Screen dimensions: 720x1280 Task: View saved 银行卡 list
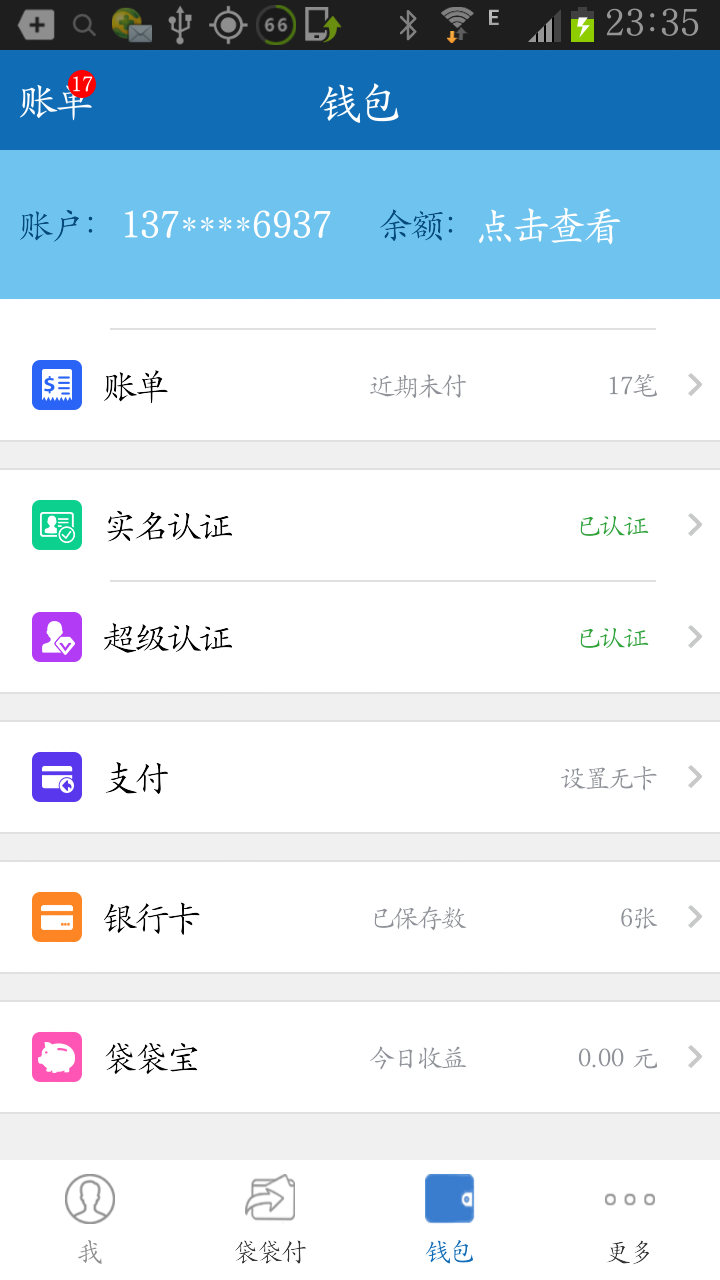[360, 918]
